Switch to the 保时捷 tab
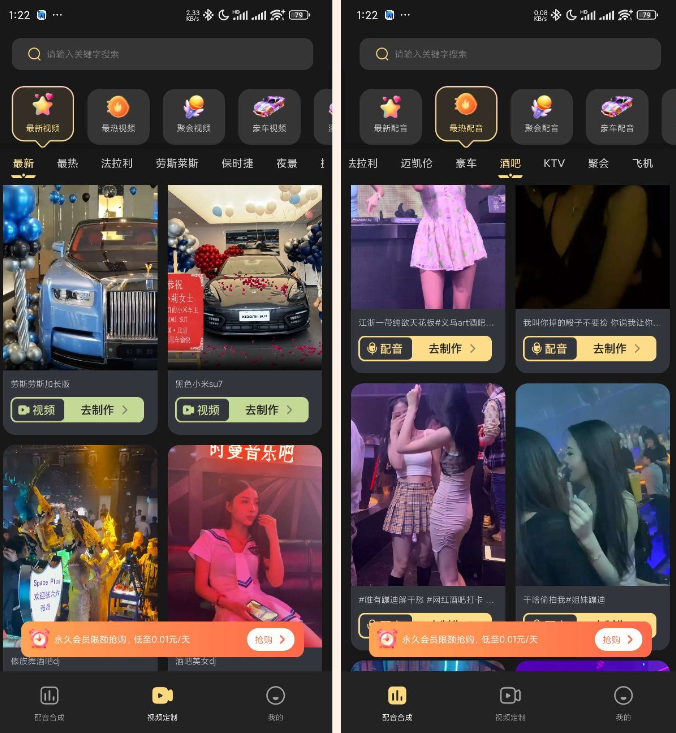 click(237, 163)
